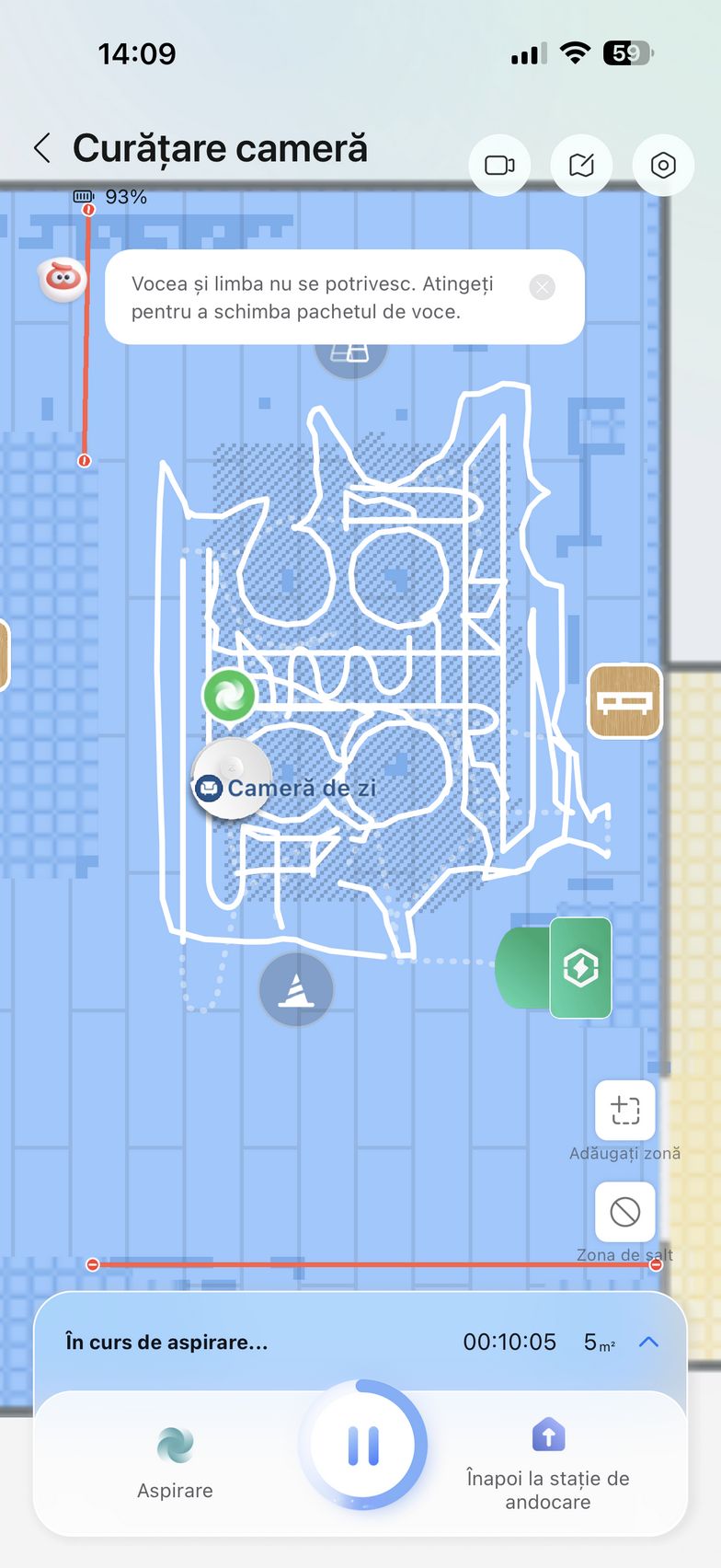Send robot Înapoi la stație de andocare
Image resolution: width=721 pixels, height=1568 pixels.
coord(548,1461)
